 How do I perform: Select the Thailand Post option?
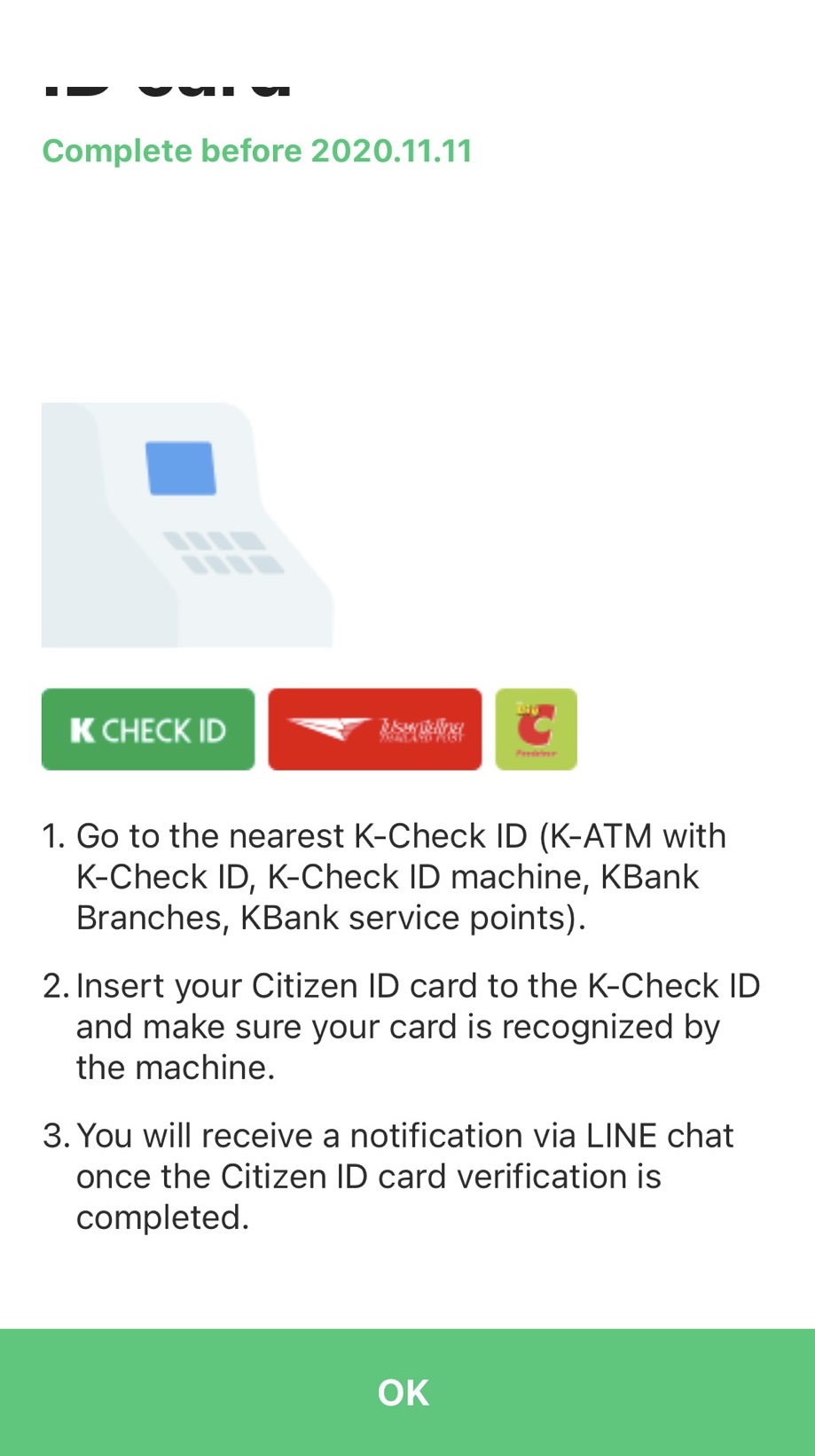(x=374, y=730)
